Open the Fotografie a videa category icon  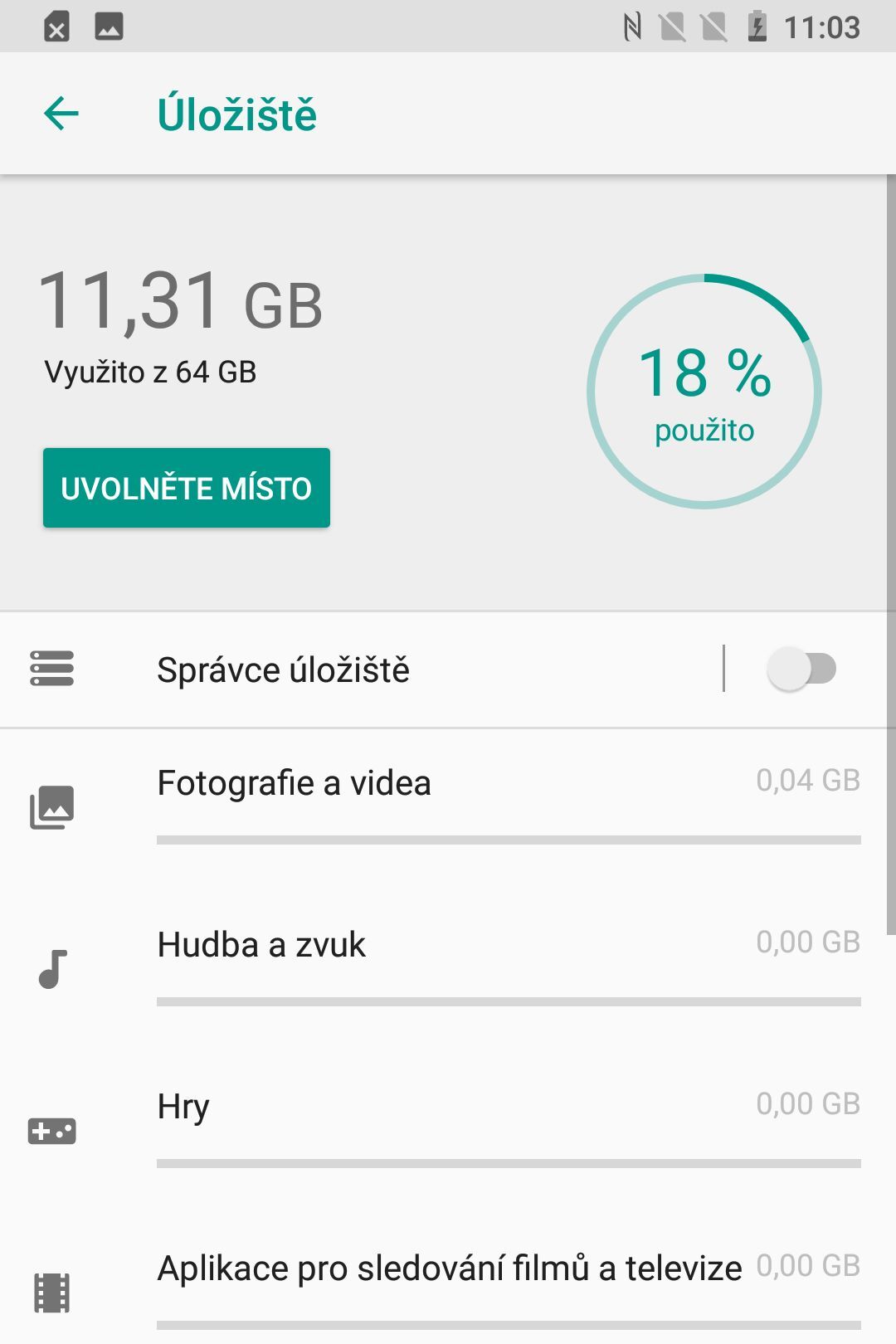point(52,803)
